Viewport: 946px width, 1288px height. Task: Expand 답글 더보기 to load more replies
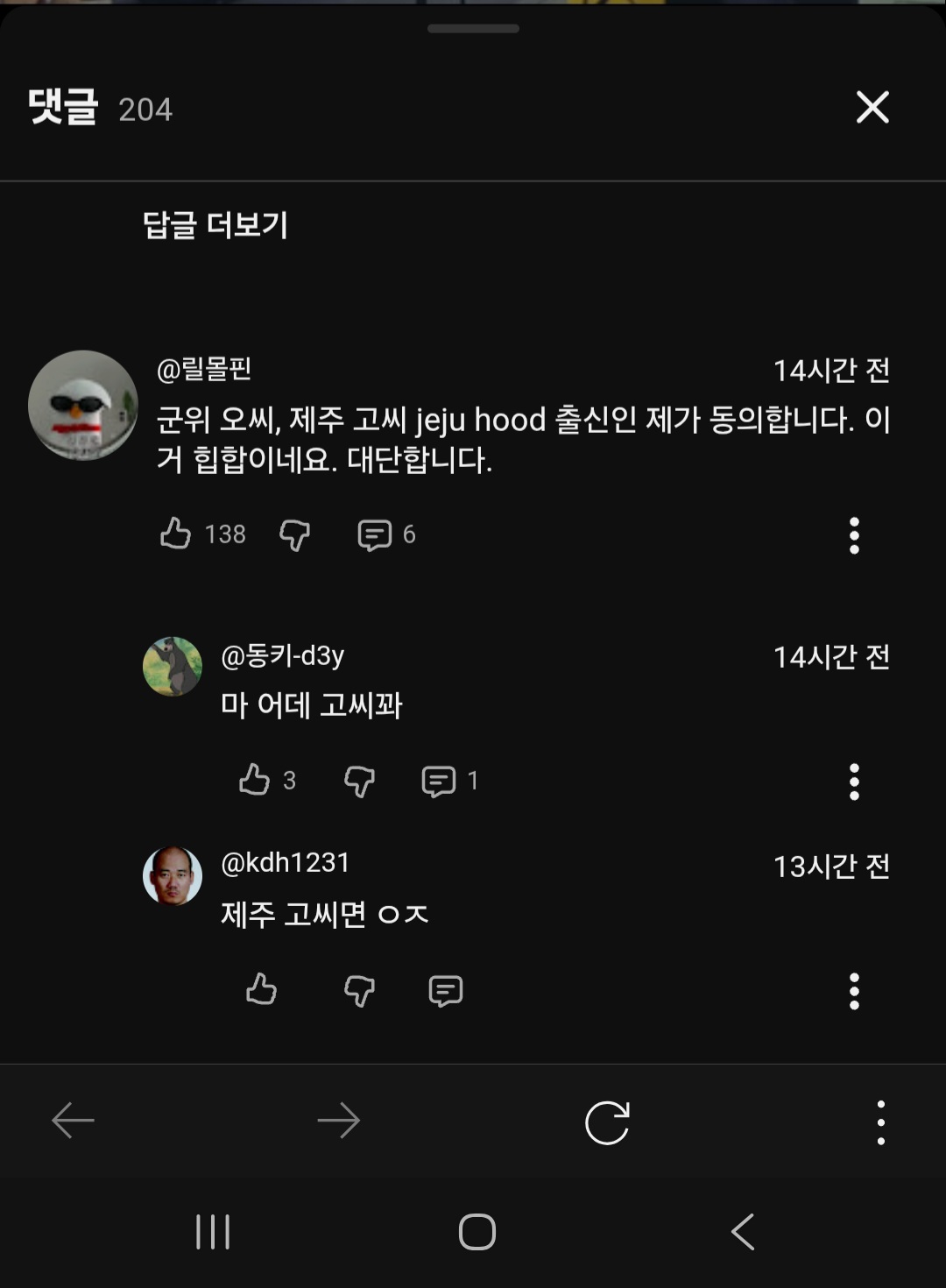pyautogui.click(x=215, y=225)
